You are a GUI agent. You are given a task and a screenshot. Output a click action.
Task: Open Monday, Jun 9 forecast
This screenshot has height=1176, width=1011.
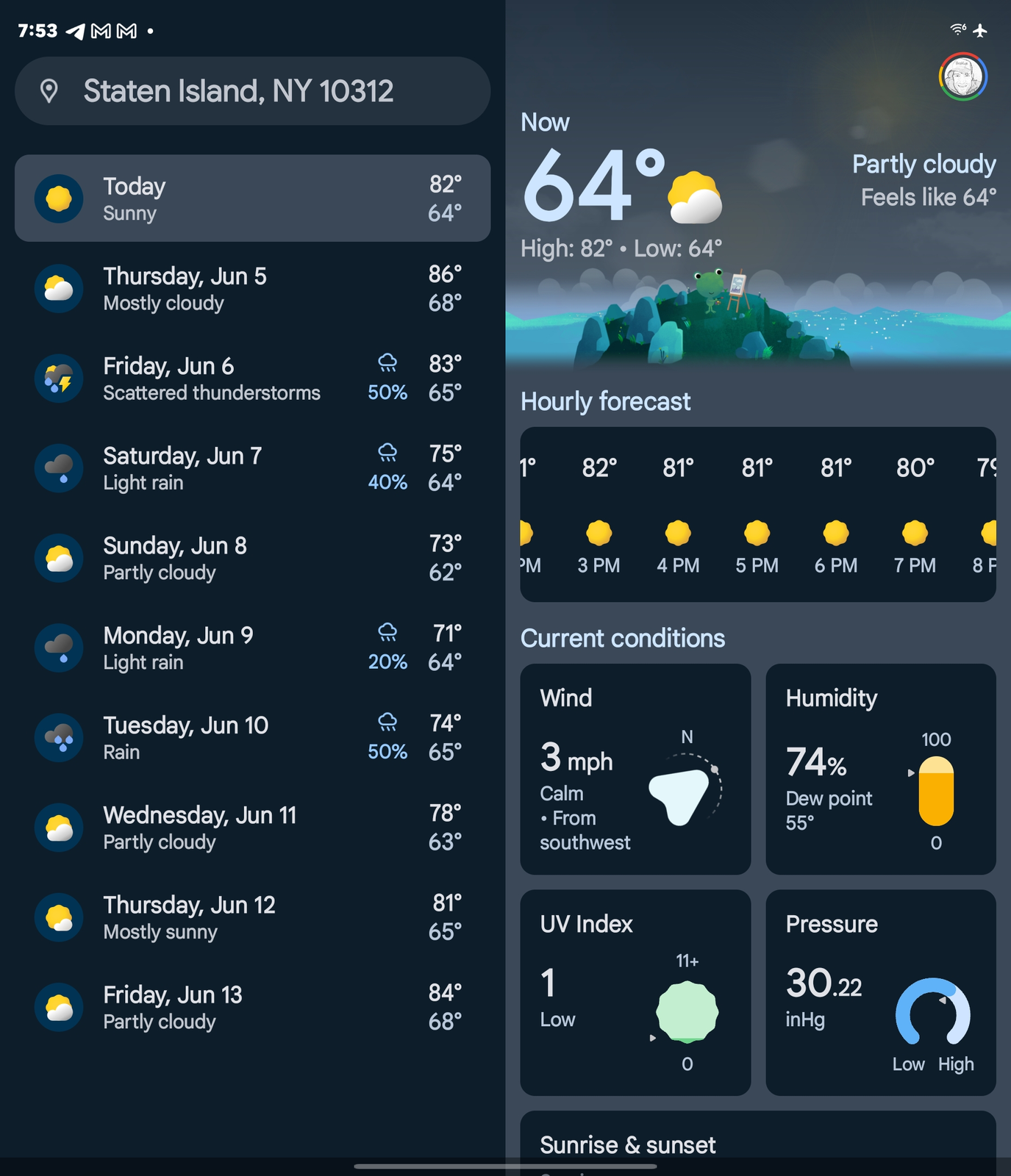(x=252, y=648)
